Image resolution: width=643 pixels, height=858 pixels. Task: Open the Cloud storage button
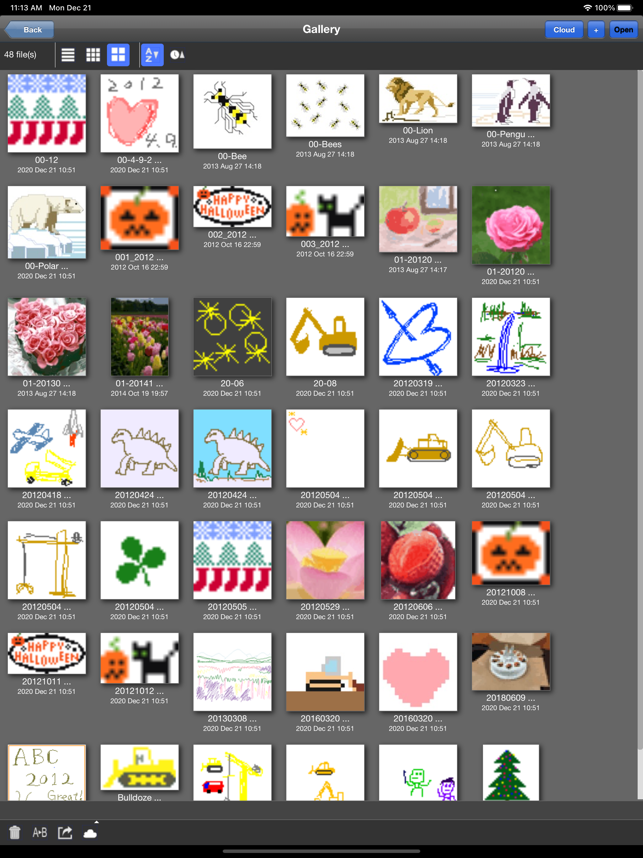point(564,30)
